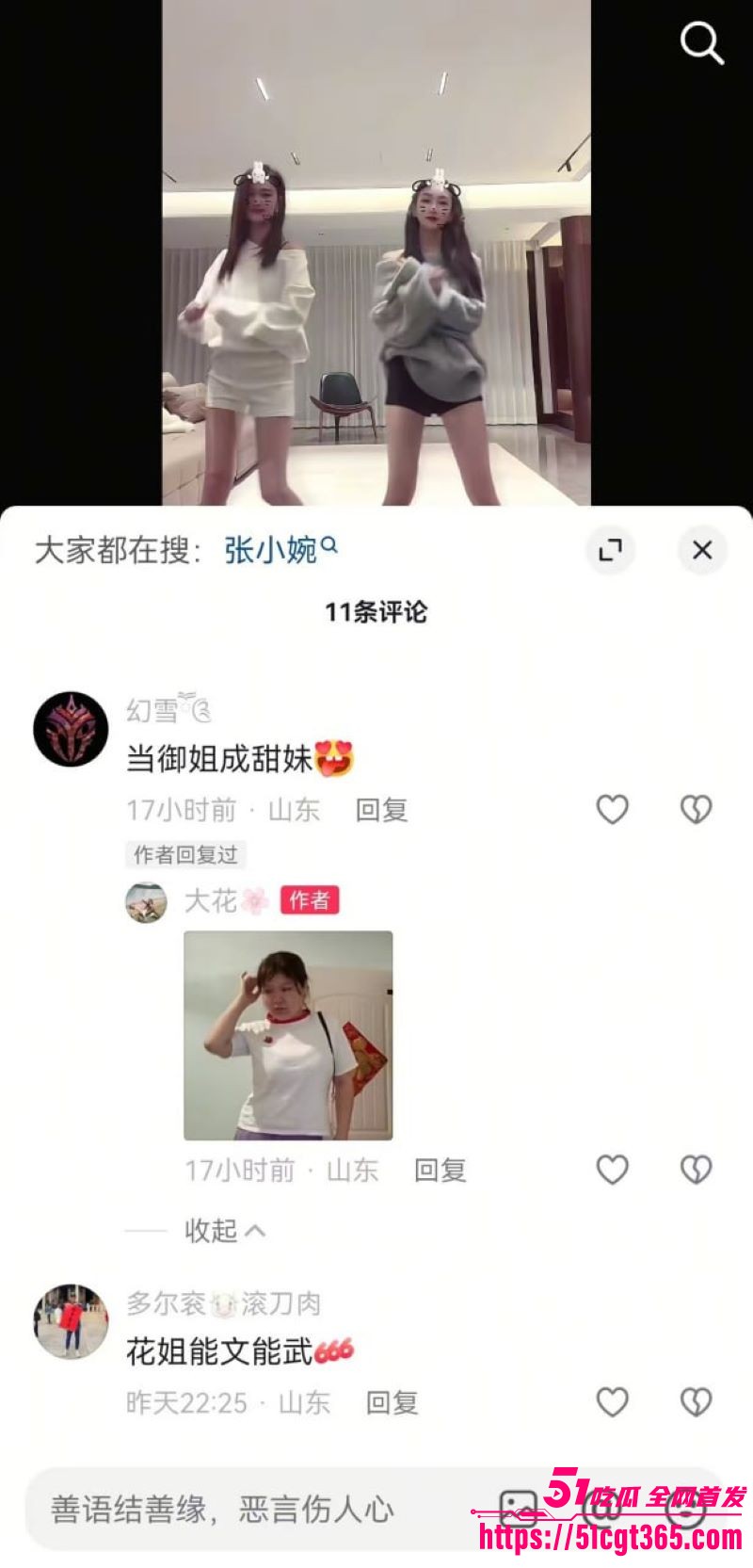This screenshot has width=753, height=1568.
Task: Collapse replies with 收起
Action: (224, 1231)
